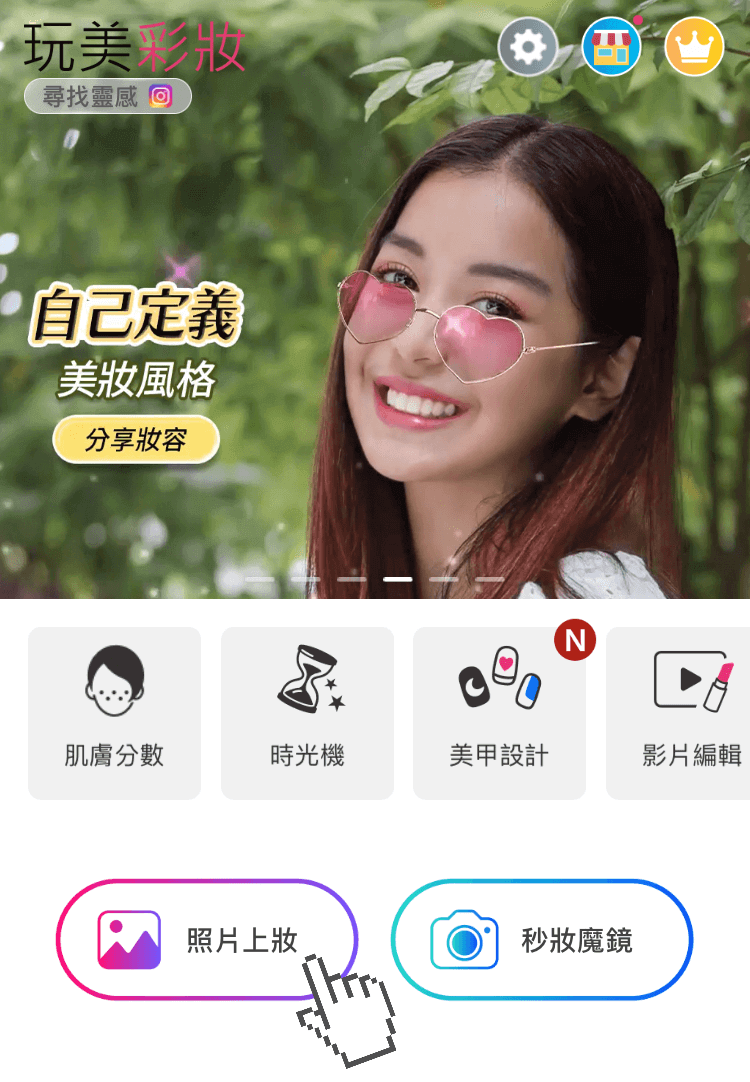This screenshot has height=1082, width=750.
Task: Open the 肌膚分數 skin score tile
Action: coord(114,713)
